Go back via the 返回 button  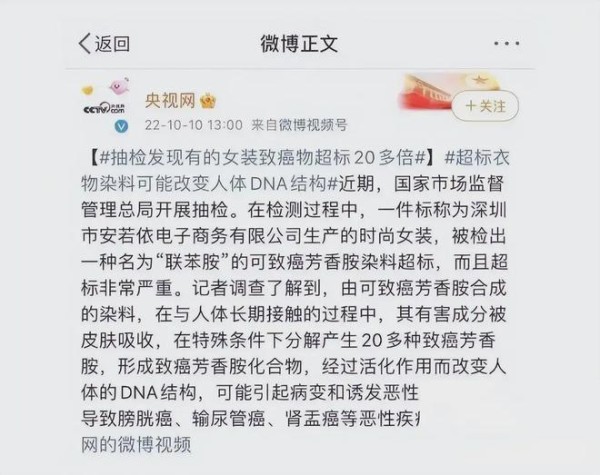tap(104, 44)
